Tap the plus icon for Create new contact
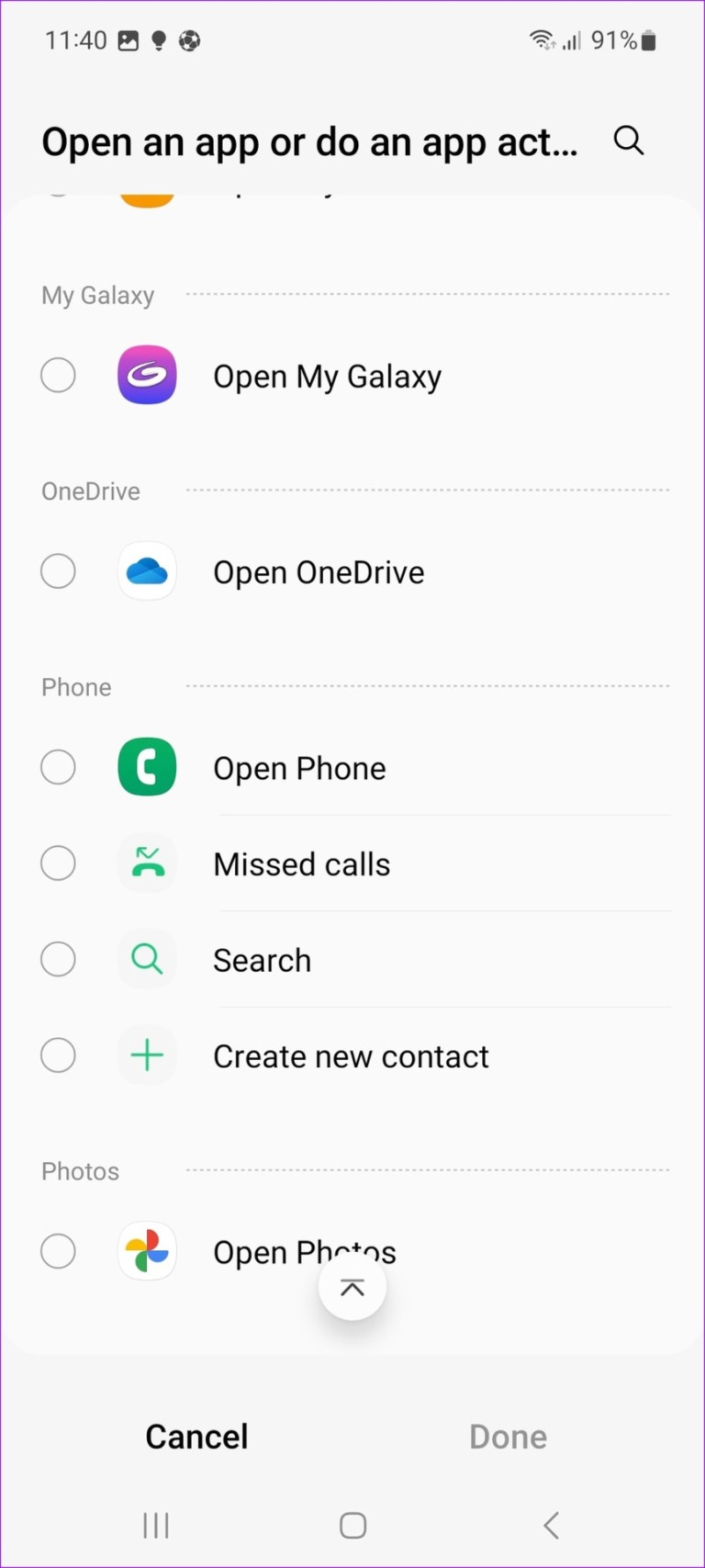The height and width of the screenshot is (1568, 705). pos(147,1055)
